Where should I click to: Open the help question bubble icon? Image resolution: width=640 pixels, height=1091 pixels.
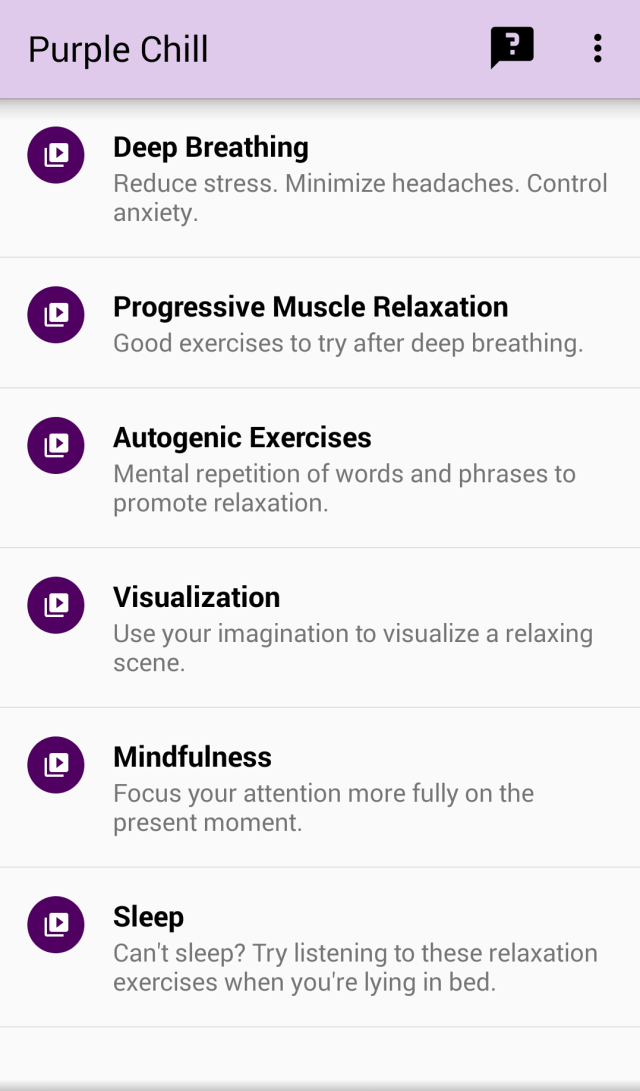pyautogui.click(x=512, y=47)
